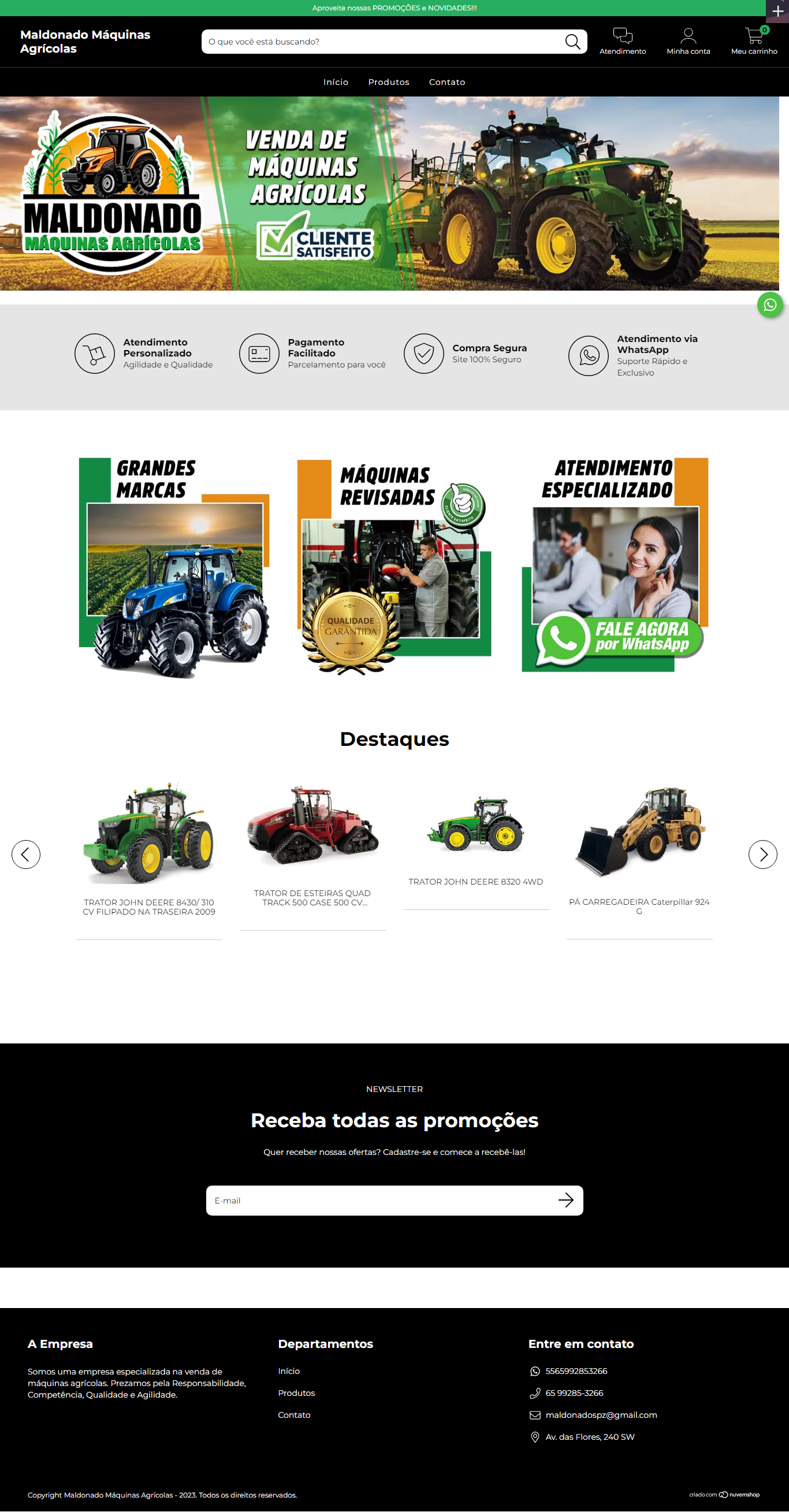789x1512 pixels.
Task: Open Minha conta
Action: (688, 41)
